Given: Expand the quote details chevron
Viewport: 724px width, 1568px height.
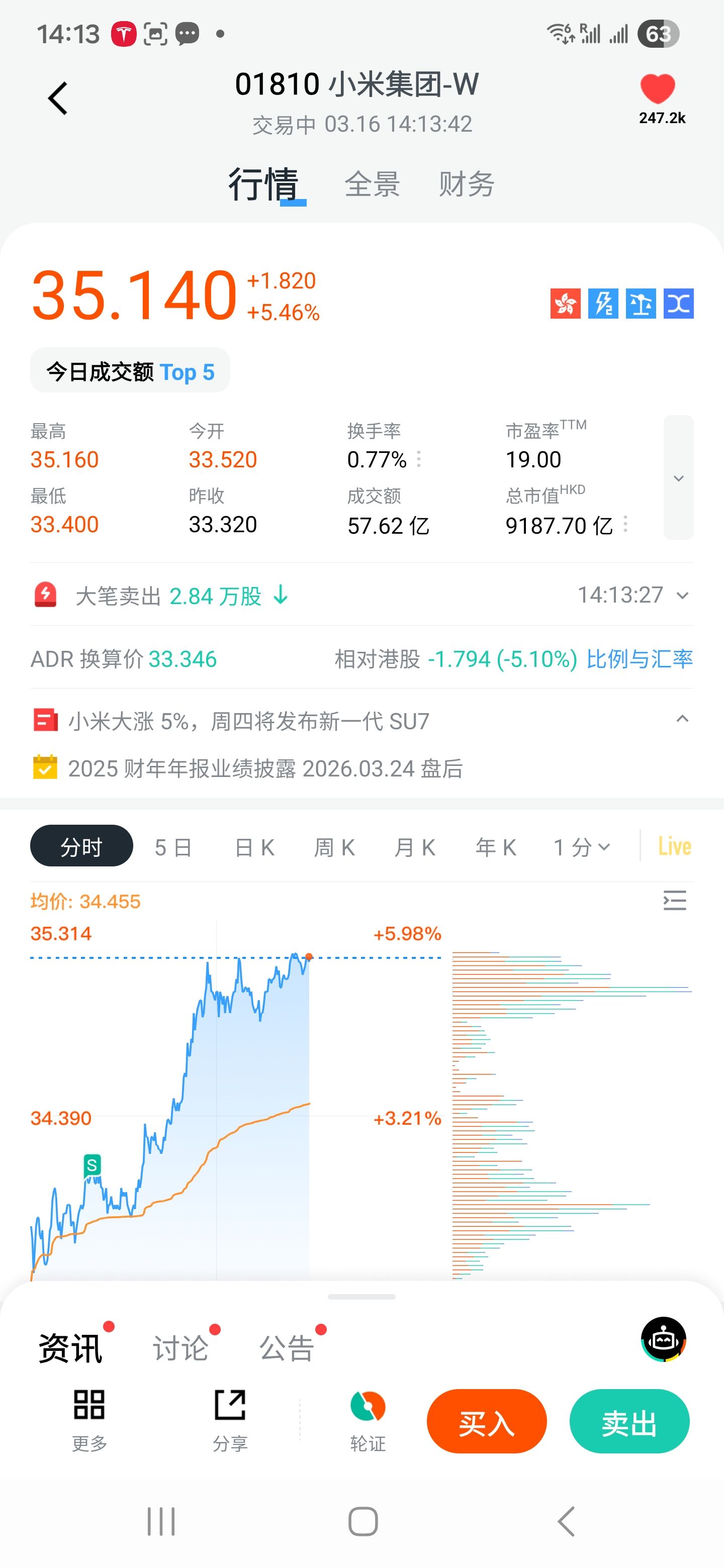Looking at the screenshot, I should (678, 478).
